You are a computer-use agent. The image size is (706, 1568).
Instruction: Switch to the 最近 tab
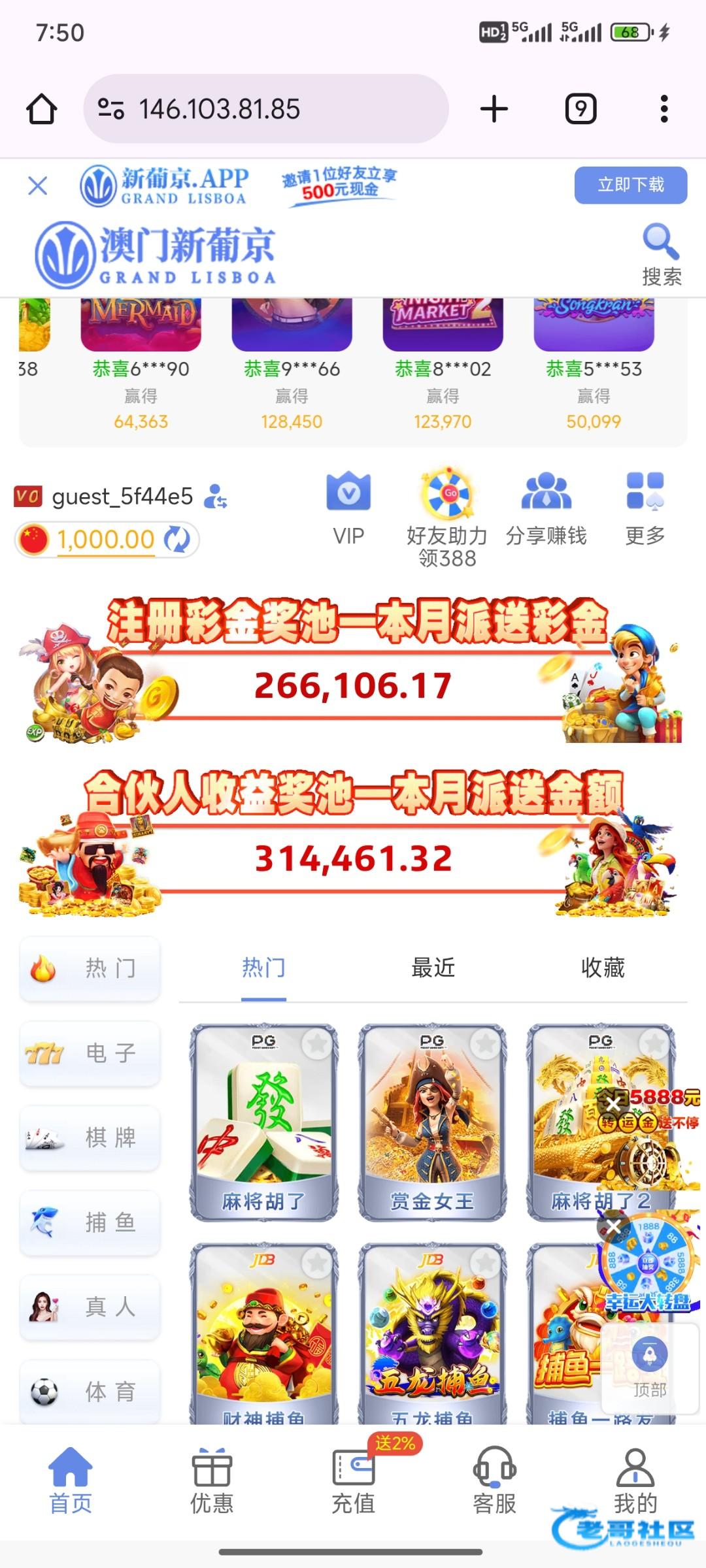(433, 968)
